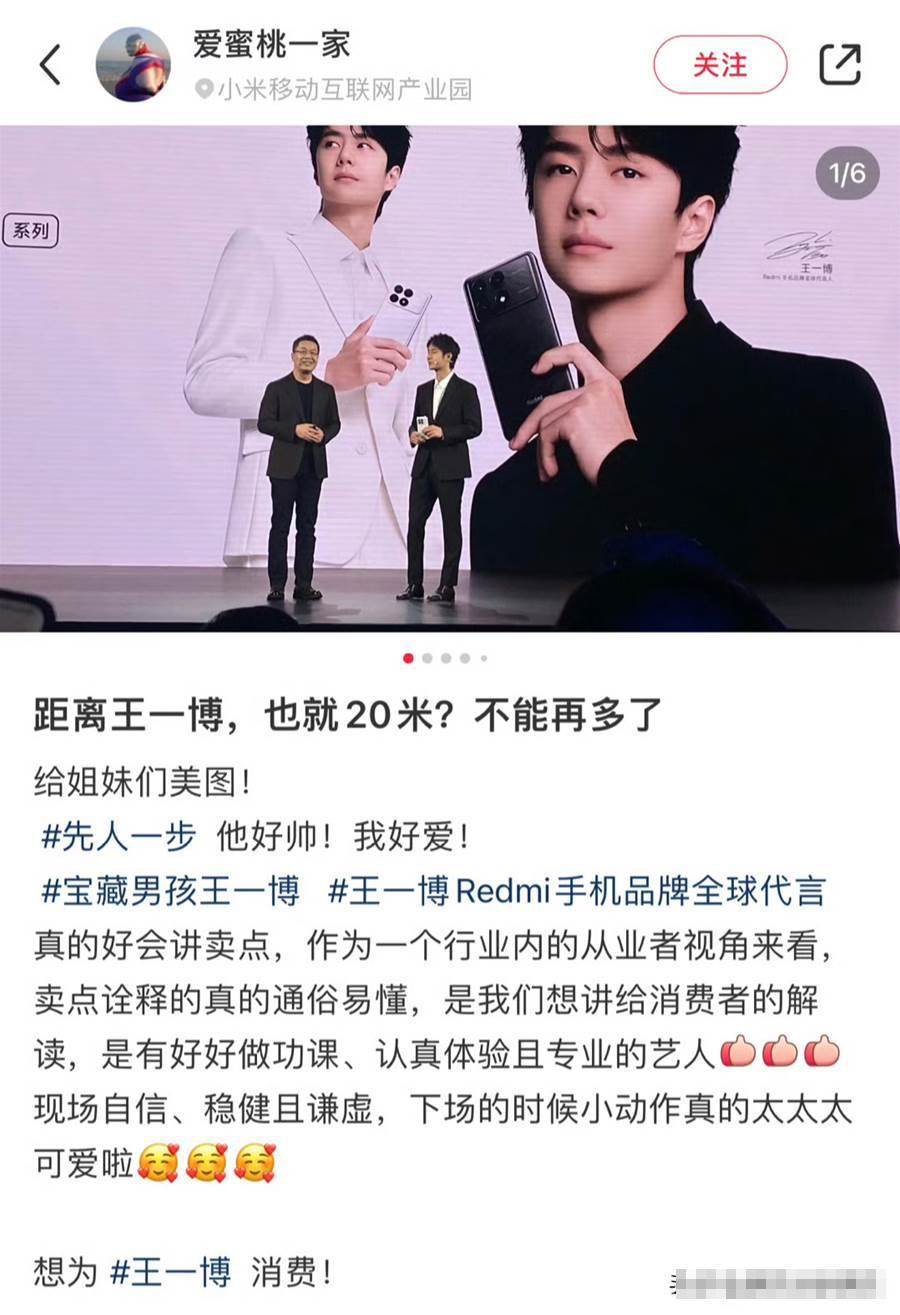The width and height of the screenshot is (900, 1315).
Task: Open 爱蜜桃一家 profile avatar
Action: [133, 65]
